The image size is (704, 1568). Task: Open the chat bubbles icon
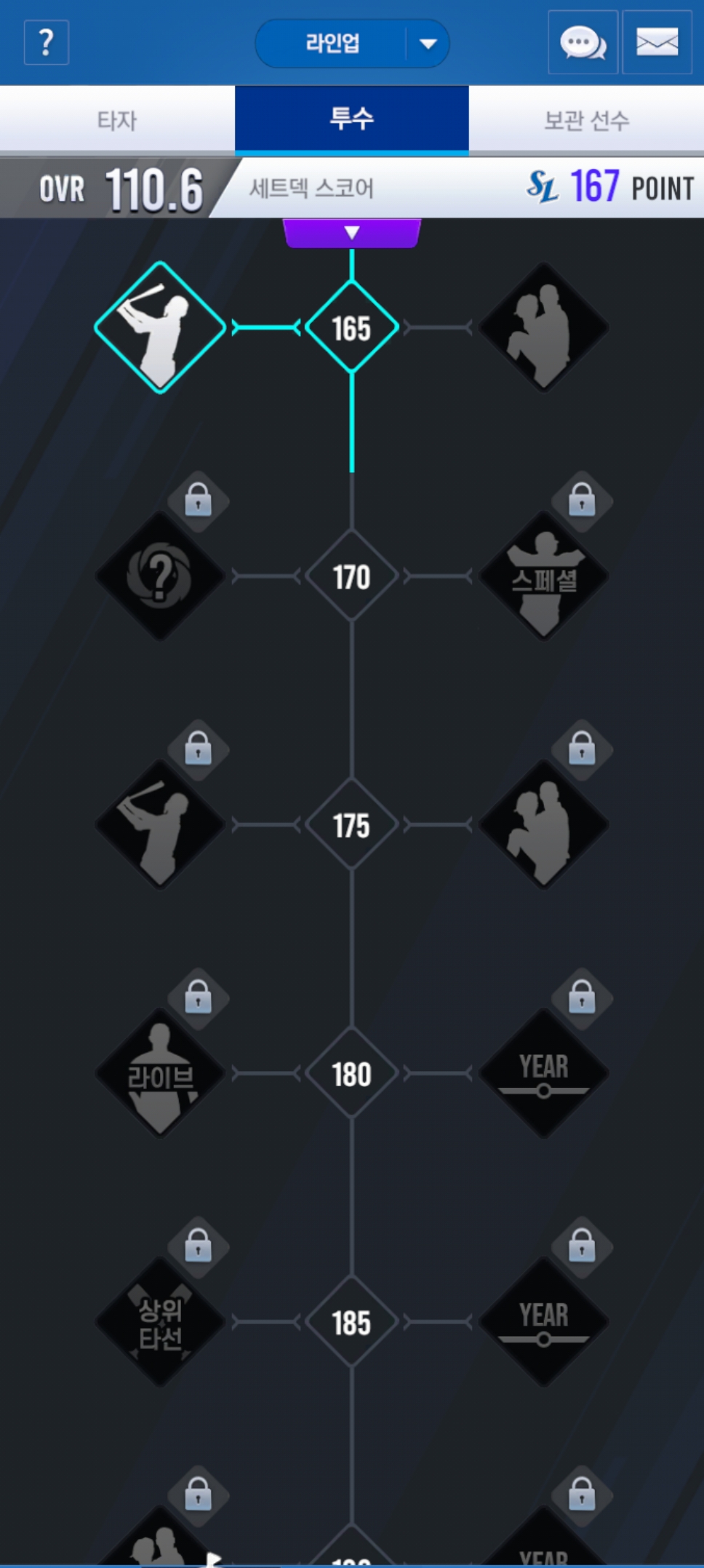[583, 43]
